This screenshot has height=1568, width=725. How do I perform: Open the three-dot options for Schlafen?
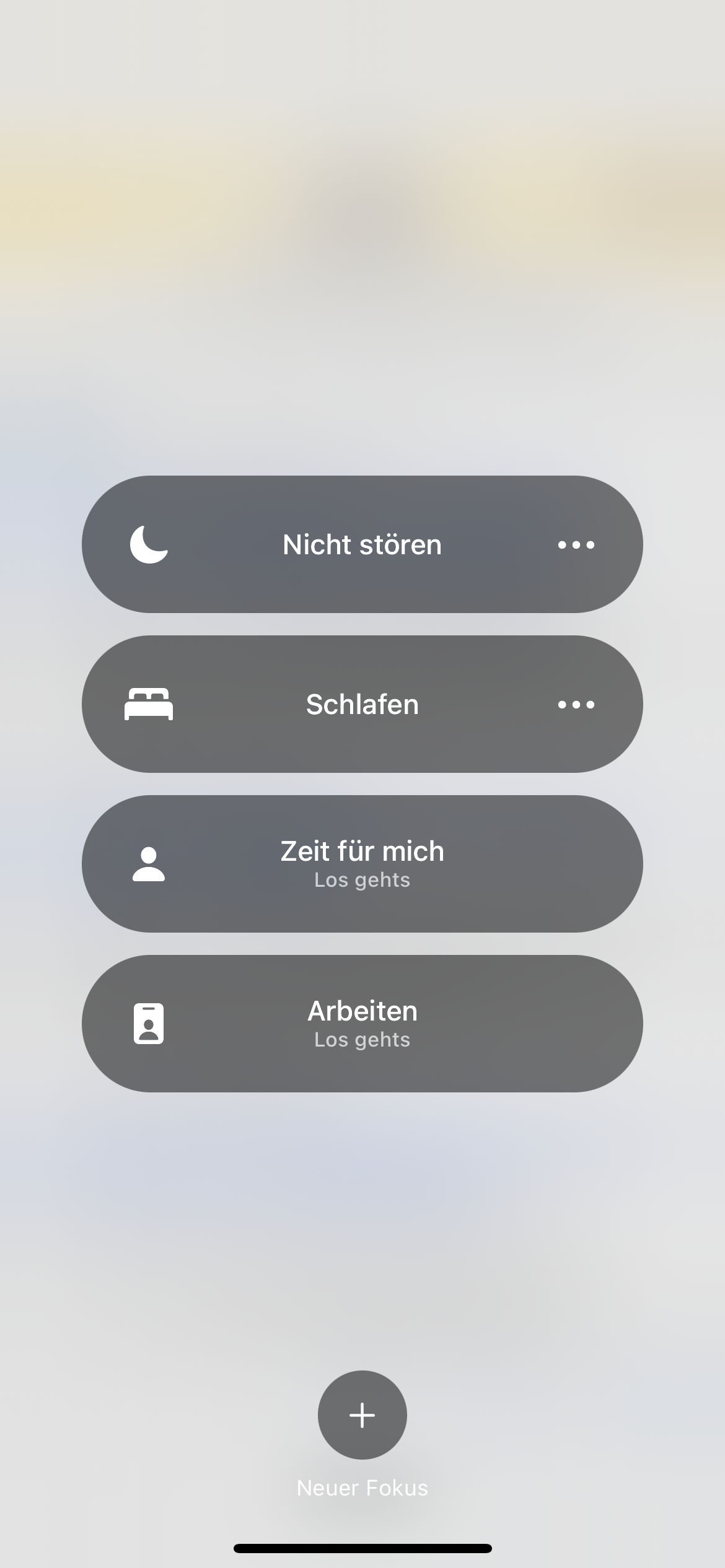[x=576, y=705]
